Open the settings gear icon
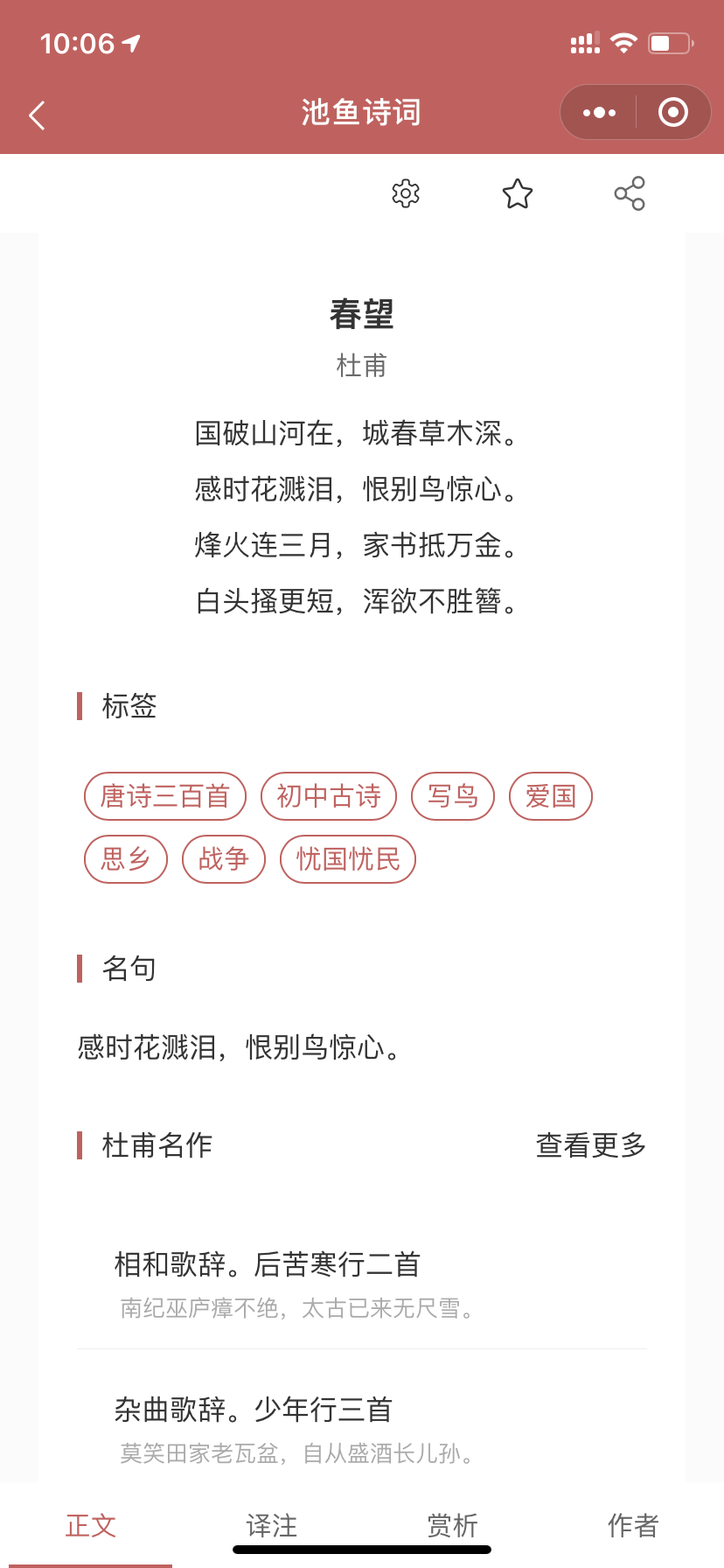Viewport: 724px width, 1568px height. [406, 193]
